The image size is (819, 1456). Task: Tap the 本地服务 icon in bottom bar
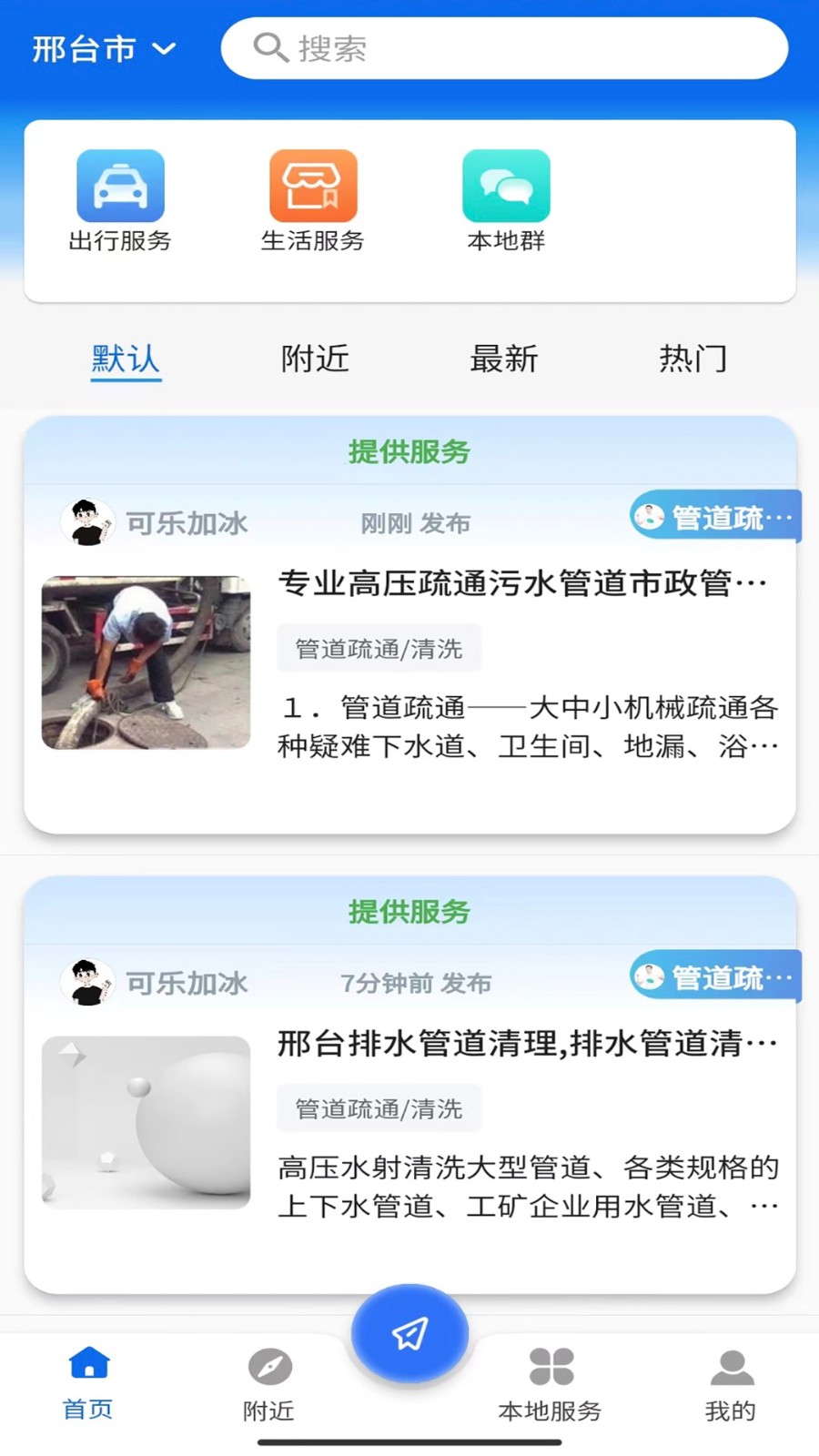[x=549, y=1363]
